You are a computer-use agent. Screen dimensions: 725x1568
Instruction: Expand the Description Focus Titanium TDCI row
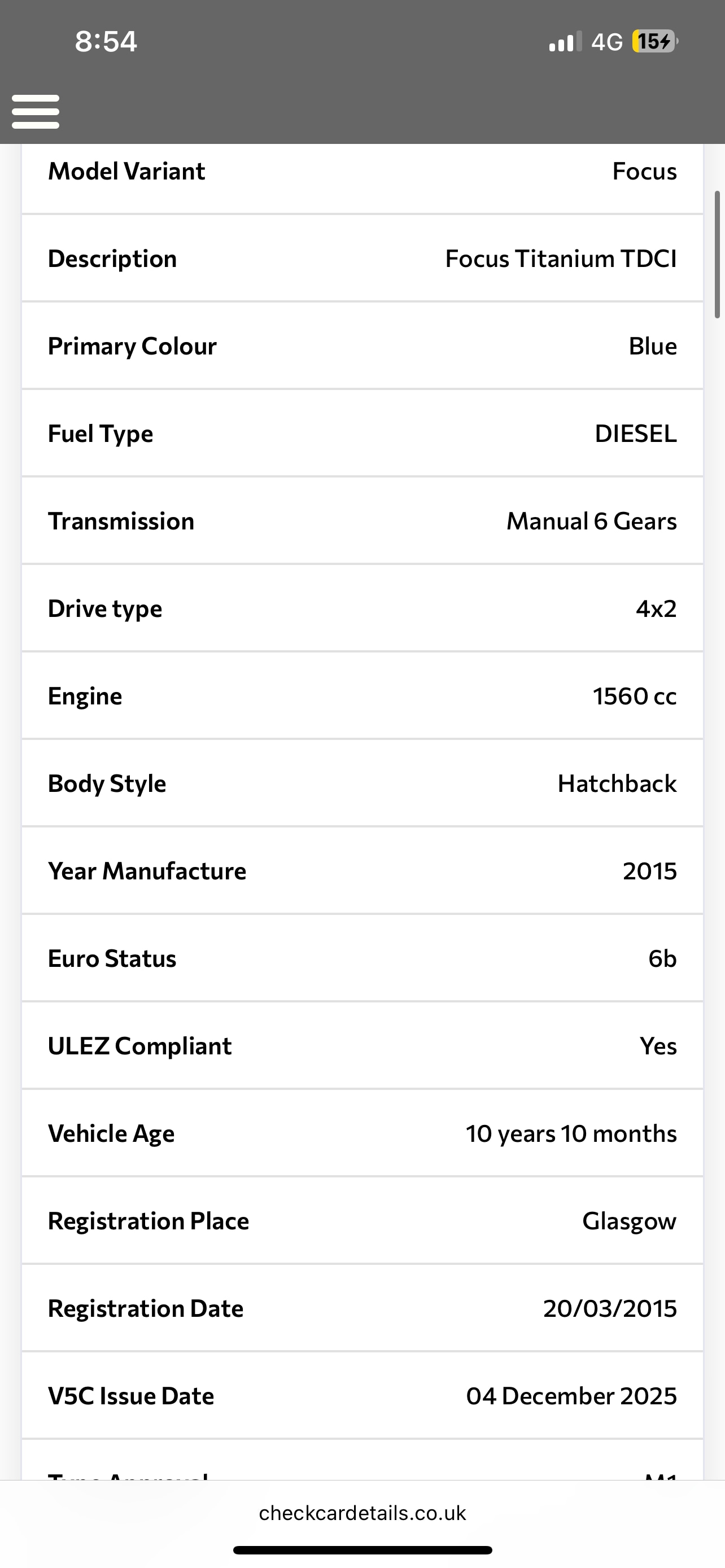(x=362, y=258)
